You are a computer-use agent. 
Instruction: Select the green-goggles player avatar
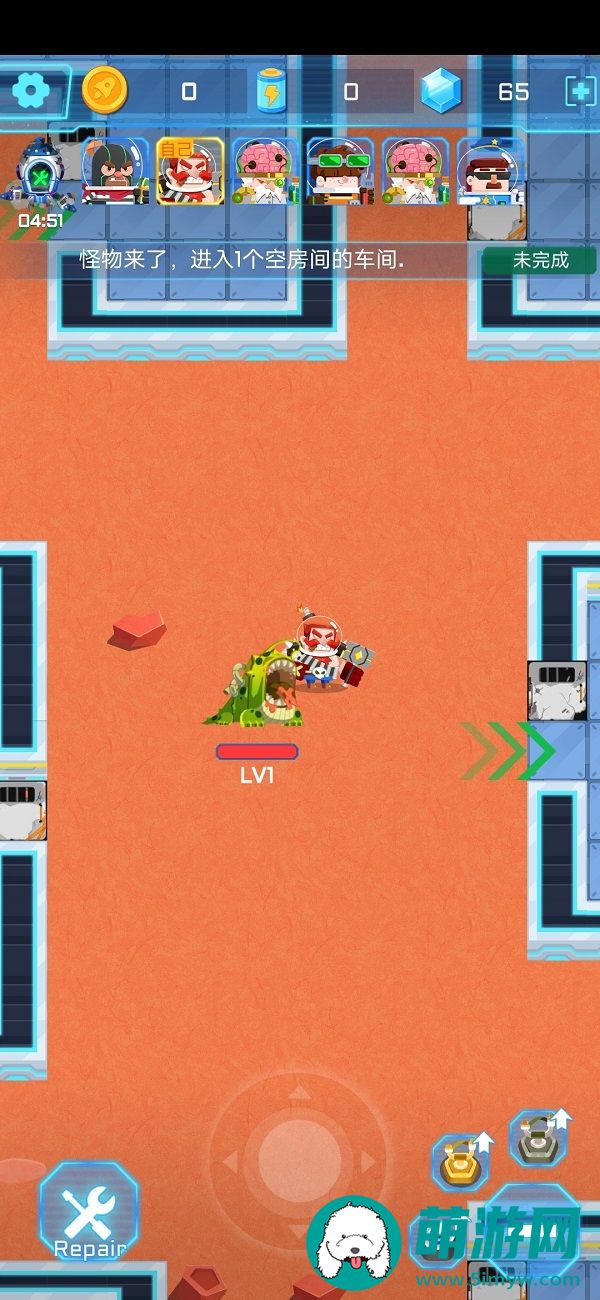pos(340,172)
